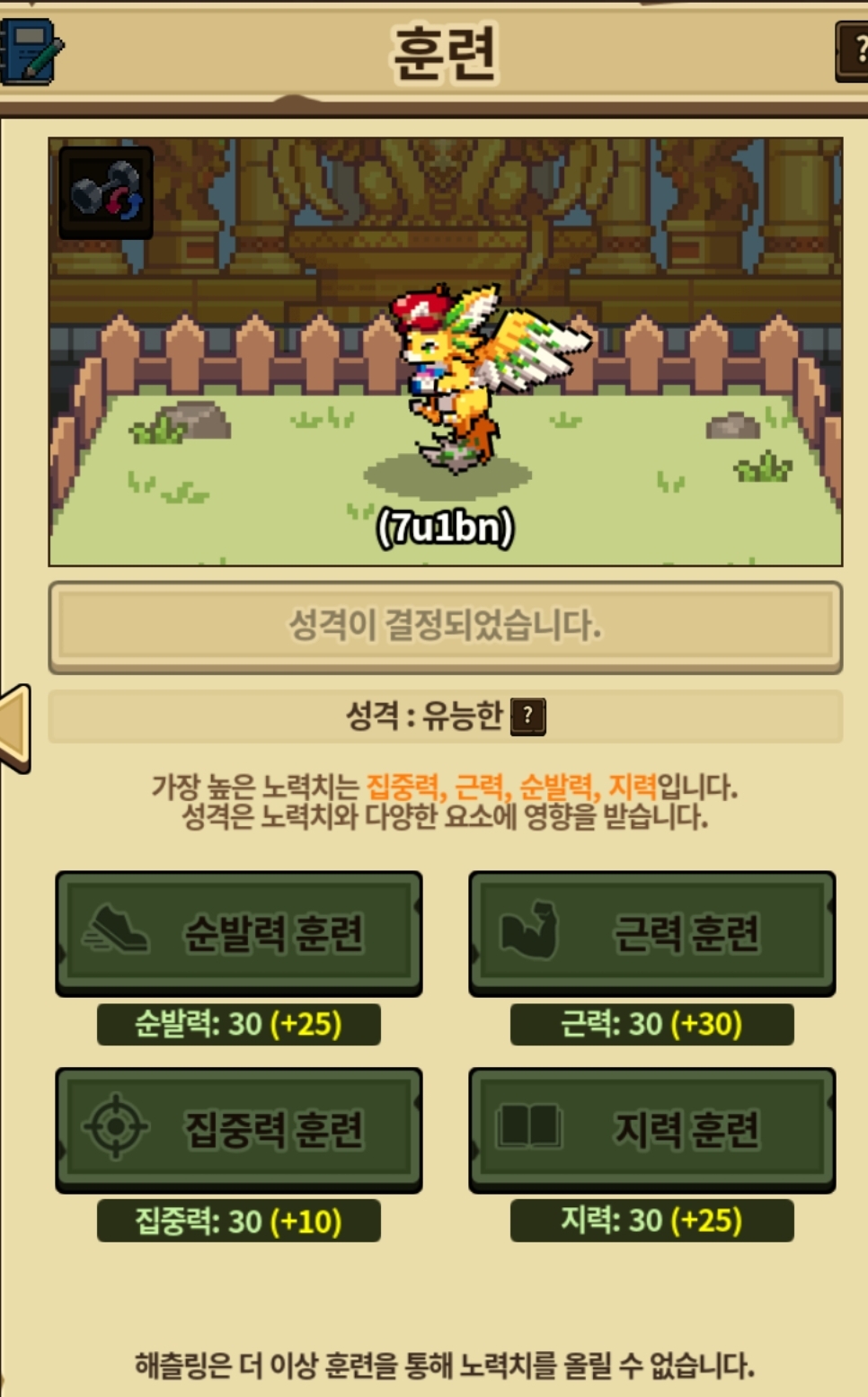Open the help button beside the 훈련 title
The width and height of the screenshot is (868, 1397).
click(x=855, y=51)
